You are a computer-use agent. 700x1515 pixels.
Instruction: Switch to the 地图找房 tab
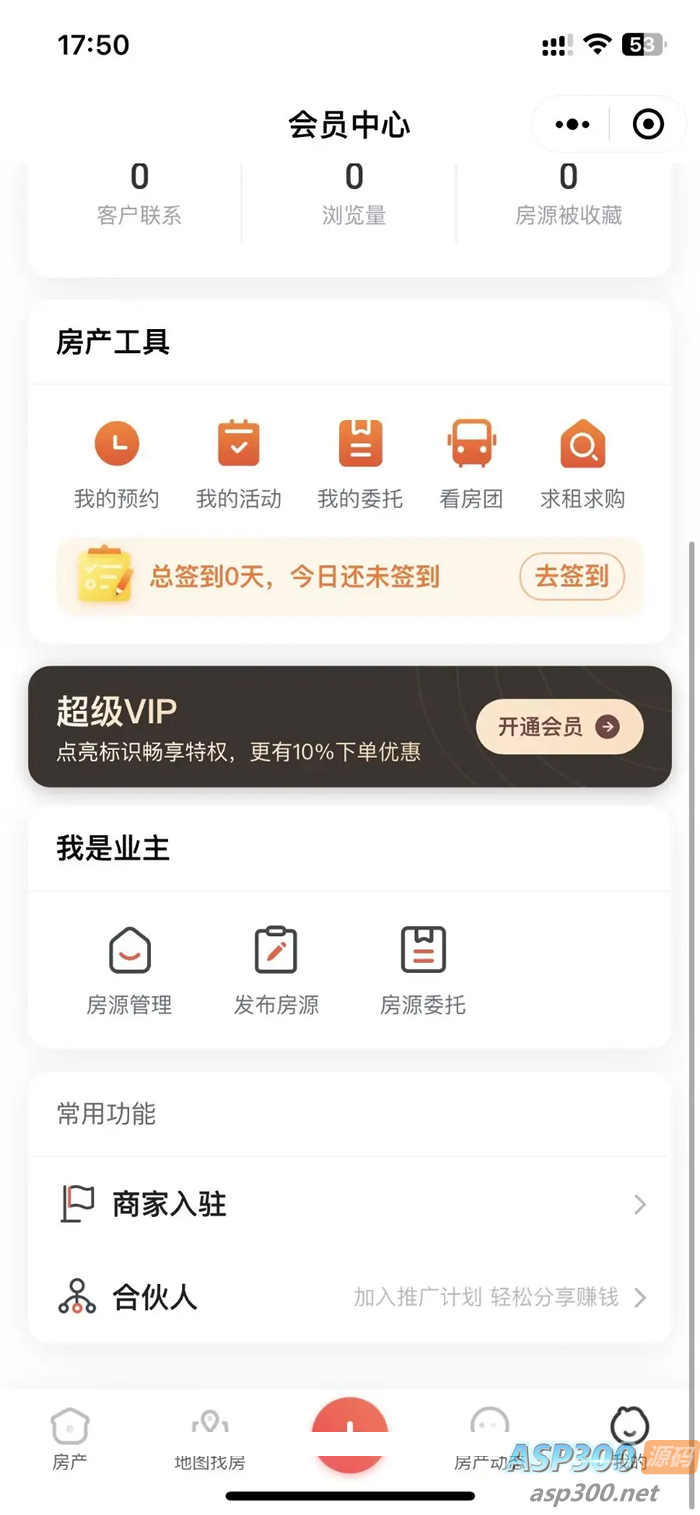(210, 1438)
